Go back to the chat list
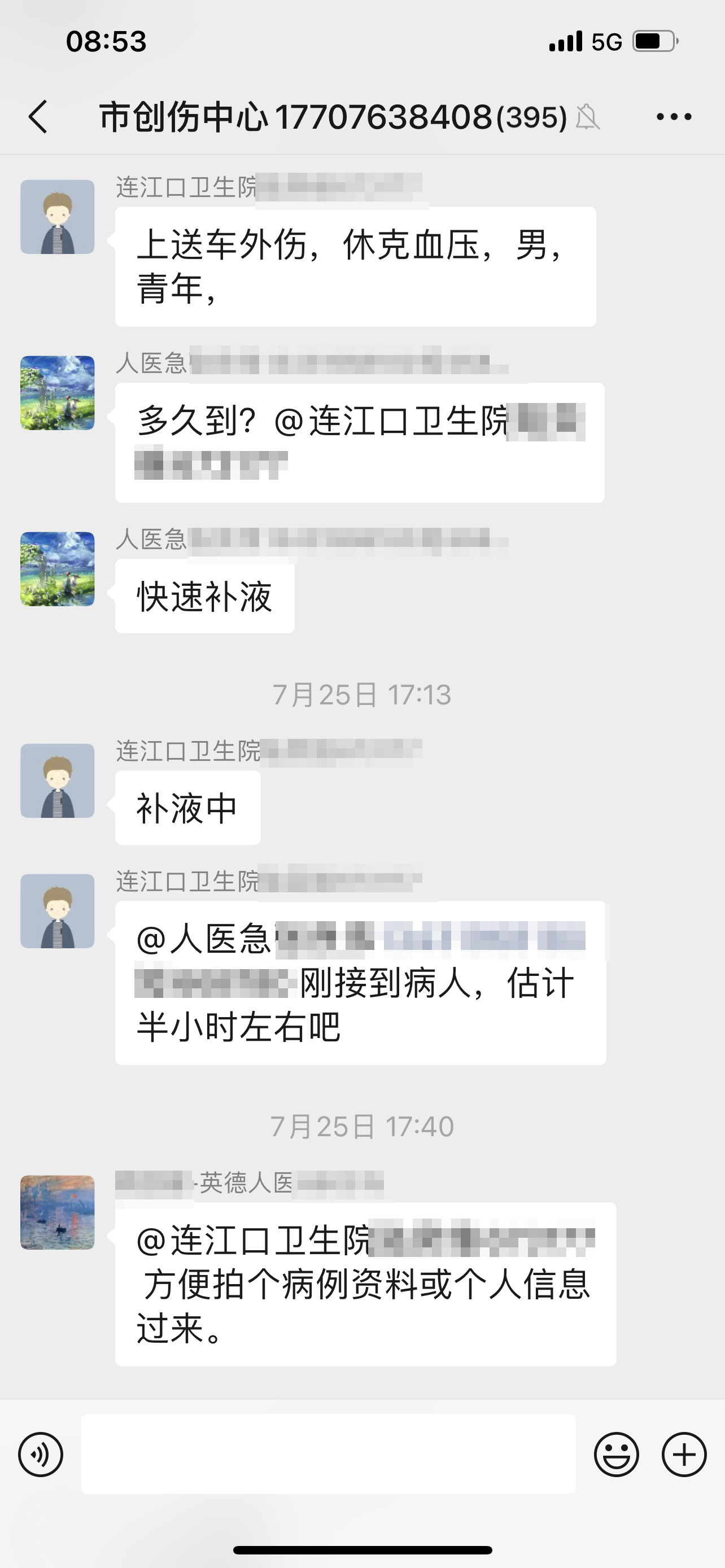Screen dimensions: 725x1568 [x=38, y=116]
